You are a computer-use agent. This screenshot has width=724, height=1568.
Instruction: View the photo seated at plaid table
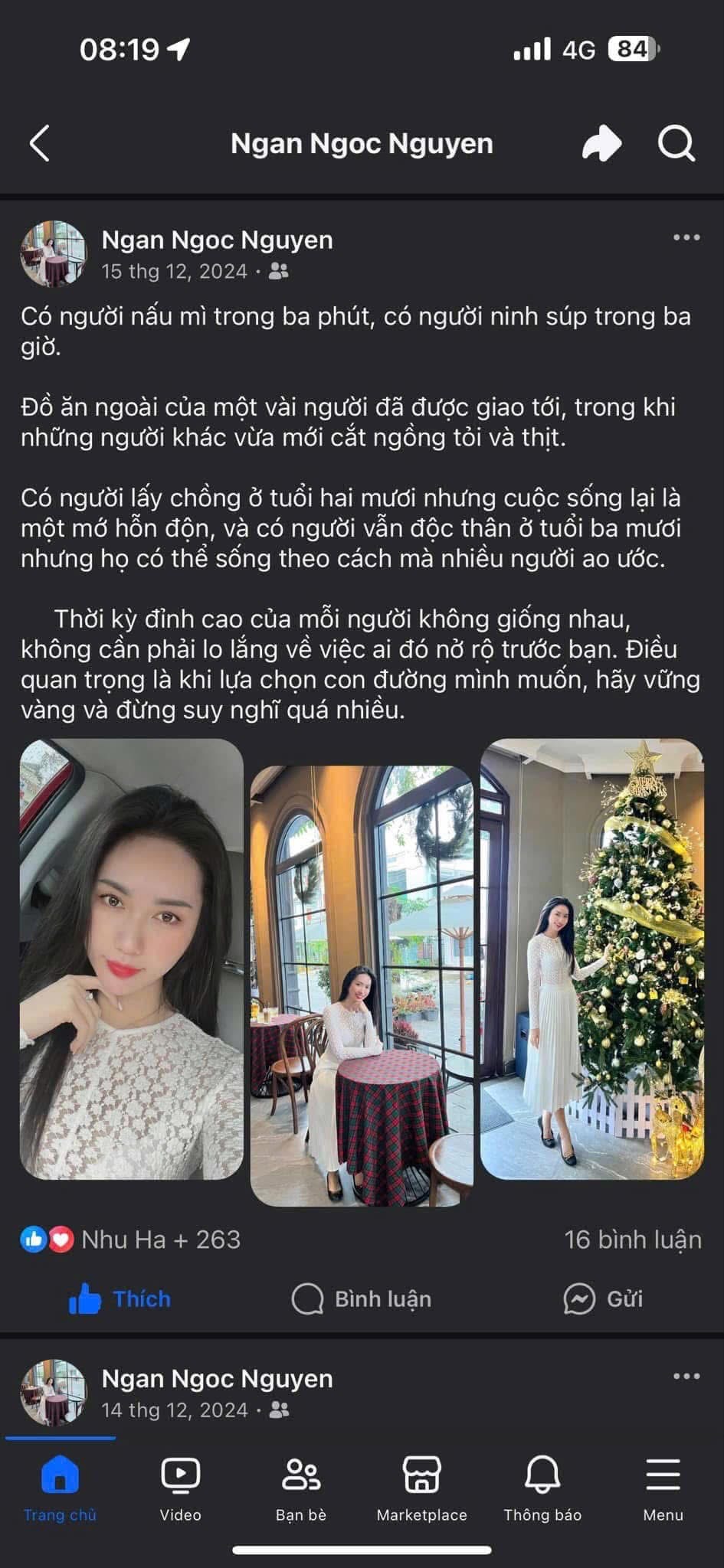point(362,985)
